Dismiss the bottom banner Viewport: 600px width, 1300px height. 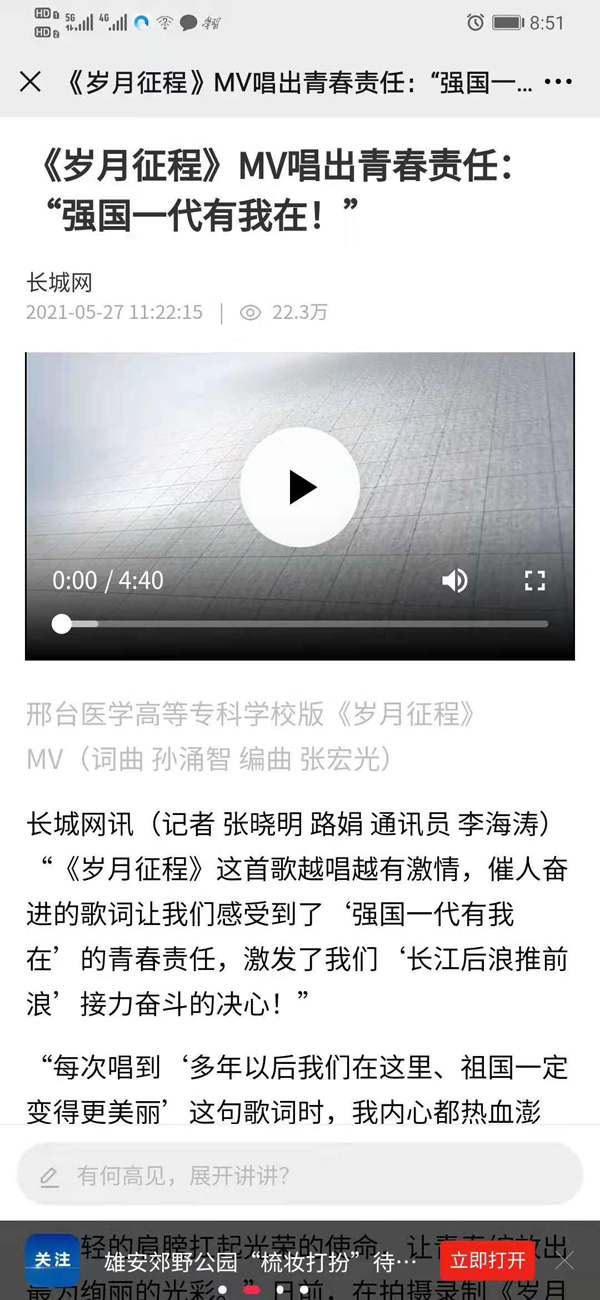click(x=565, y=1261)
